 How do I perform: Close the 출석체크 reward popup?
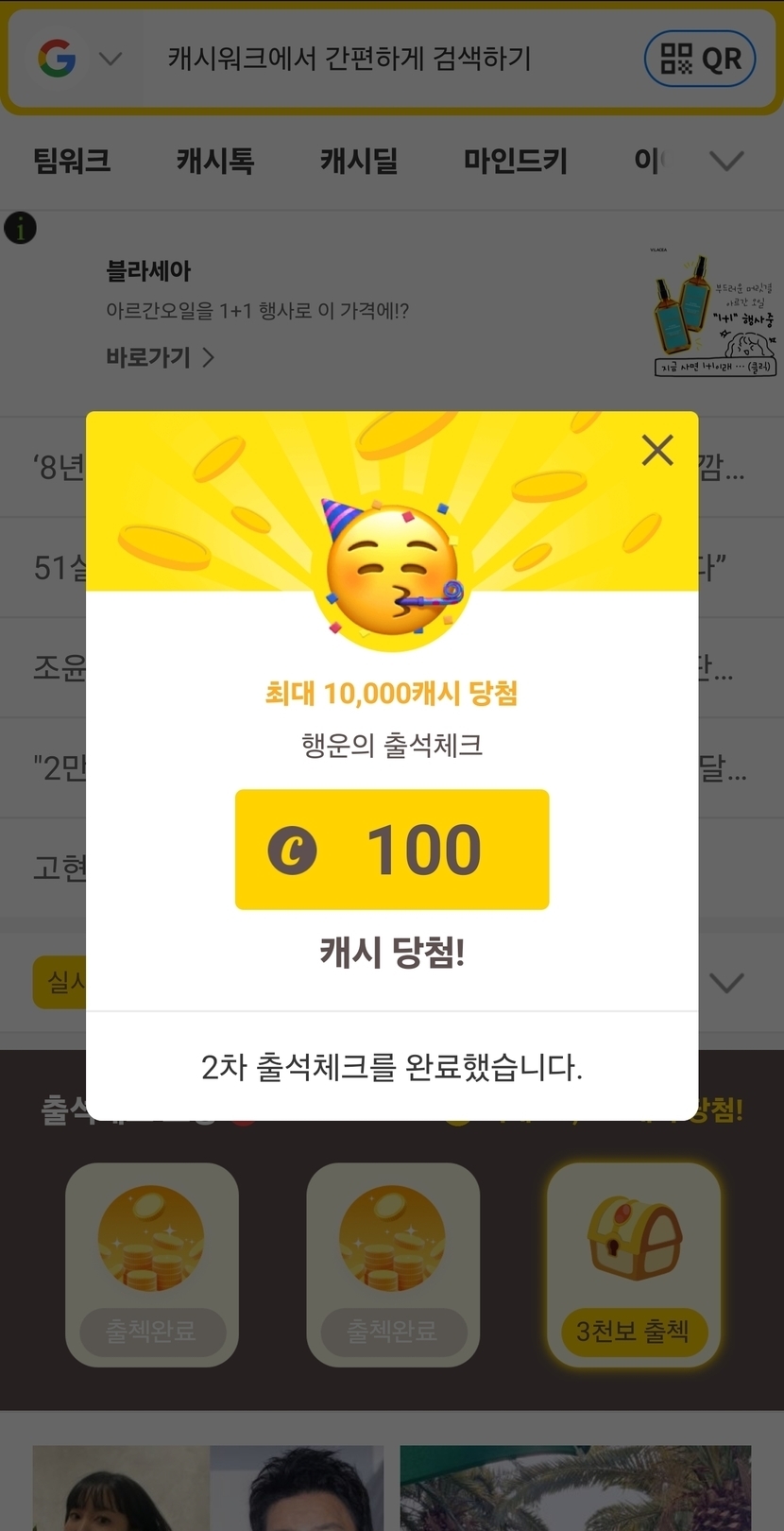point(657,450)
